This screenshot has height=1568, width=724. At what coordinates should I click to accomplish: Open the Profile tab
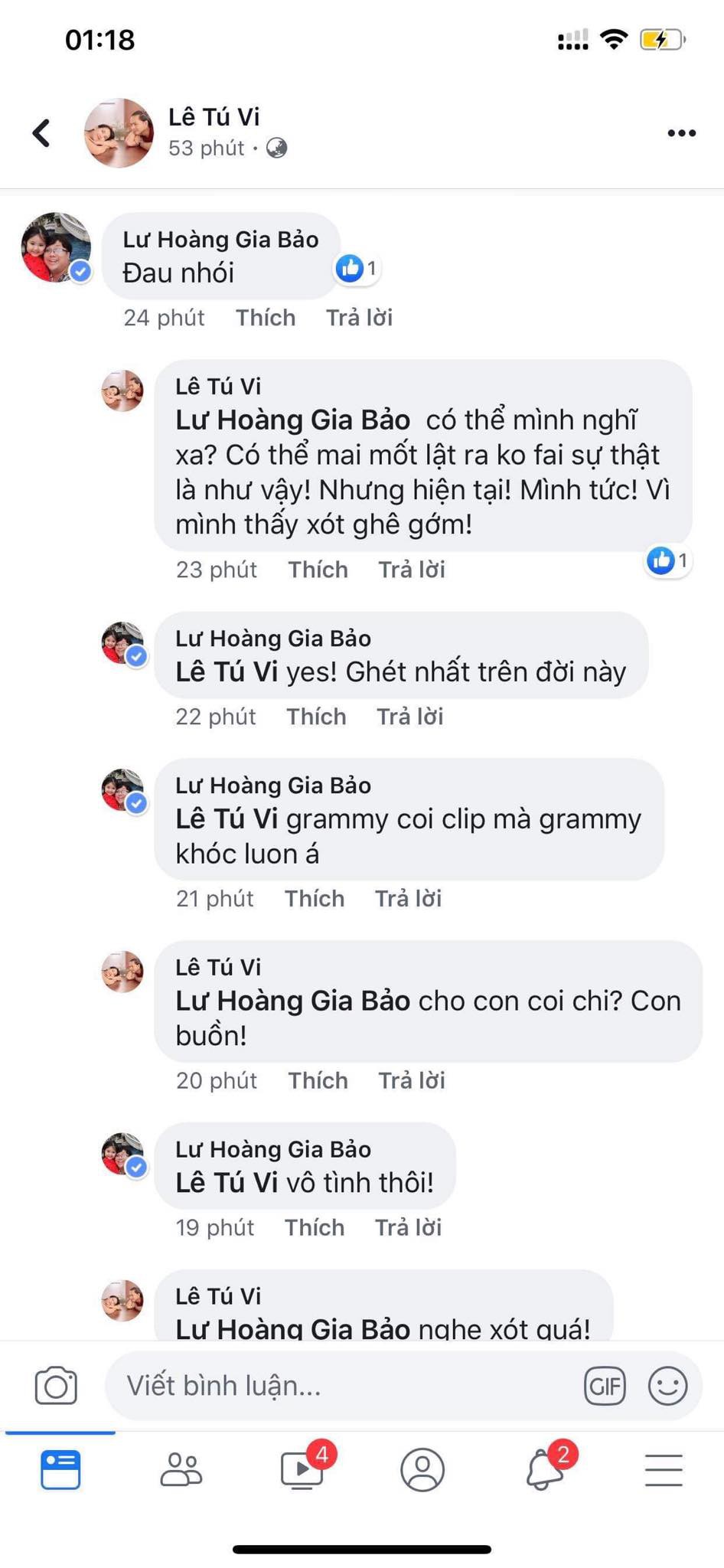(422, 1470)
